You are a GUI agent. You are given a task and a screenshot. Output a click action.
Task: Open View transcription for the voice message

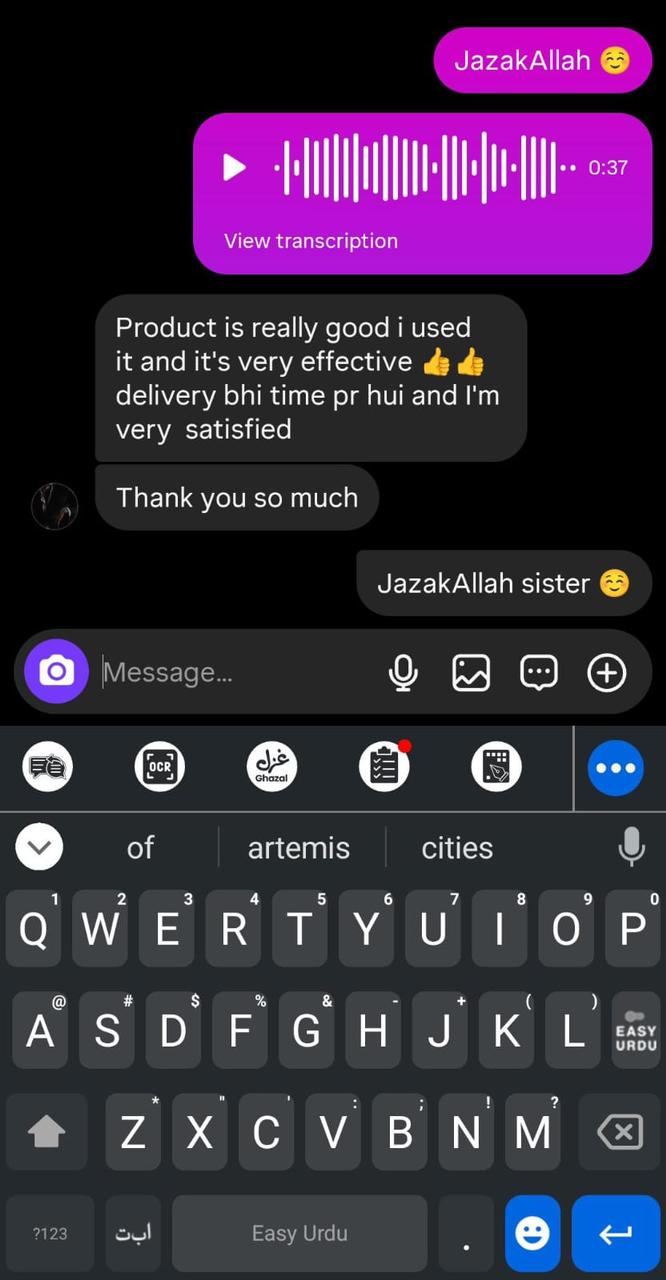click(x=311, y=241)
